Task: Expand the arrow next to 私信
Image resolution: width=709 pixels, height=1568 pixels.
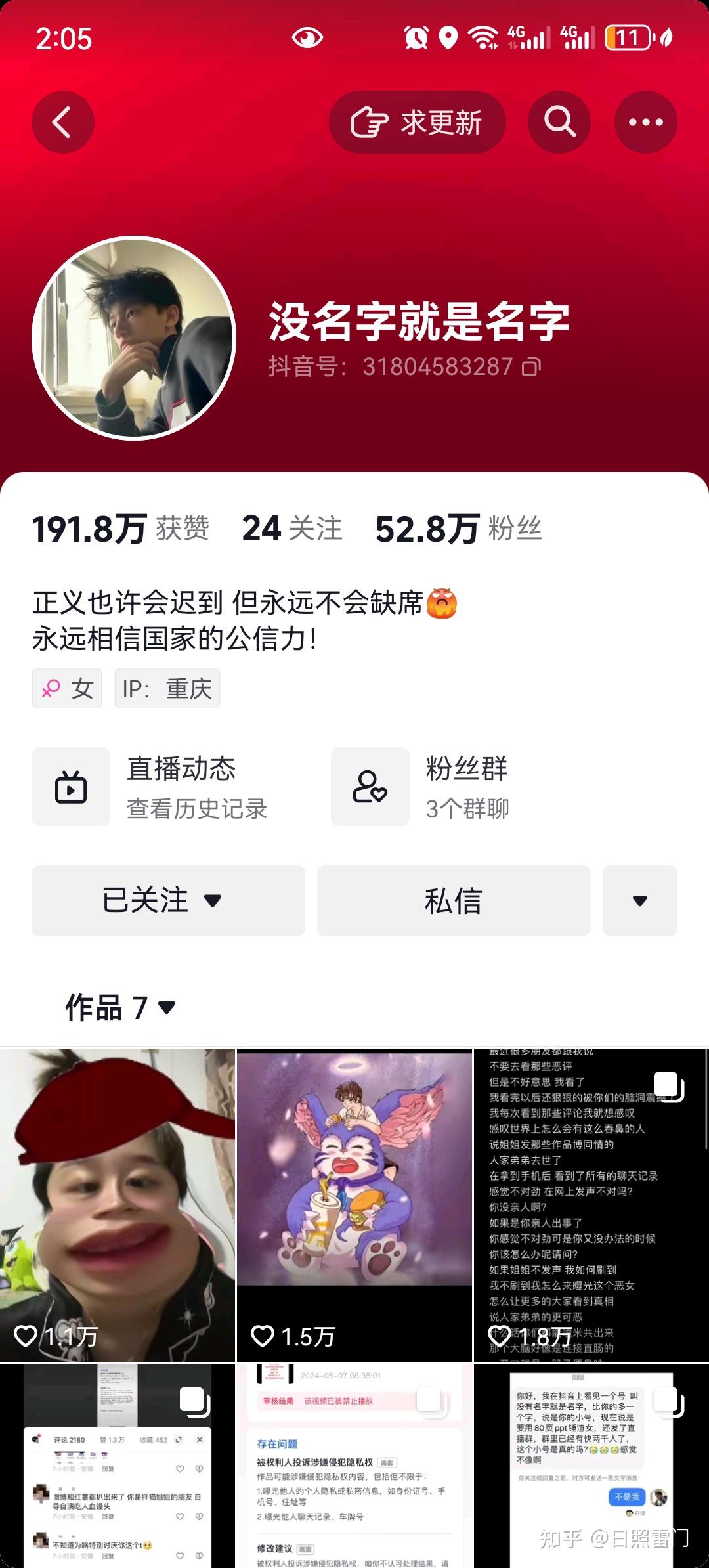Action: (x=640, y=900)
